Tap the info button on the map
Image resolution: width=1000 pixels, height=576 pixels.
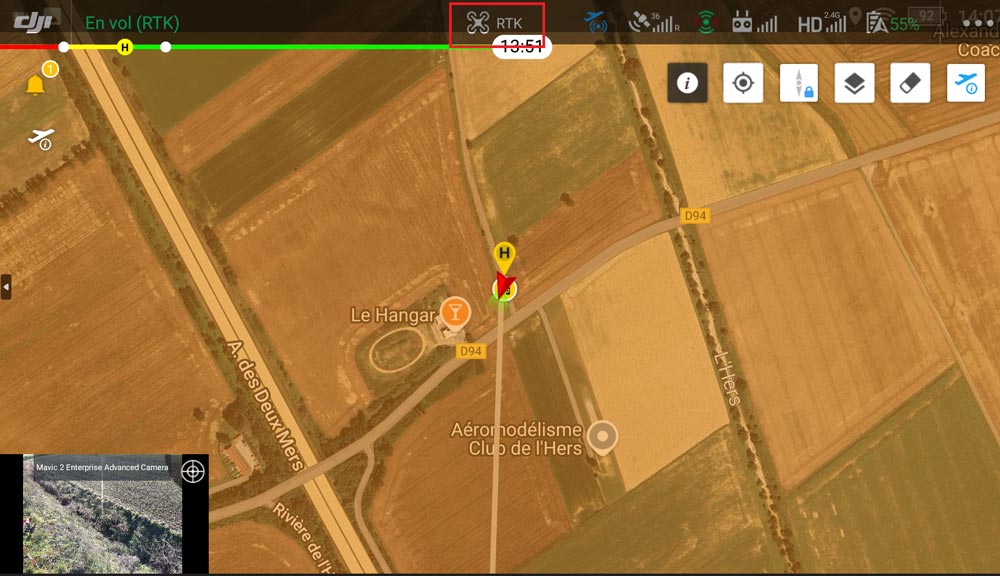[x=687, y=83]
